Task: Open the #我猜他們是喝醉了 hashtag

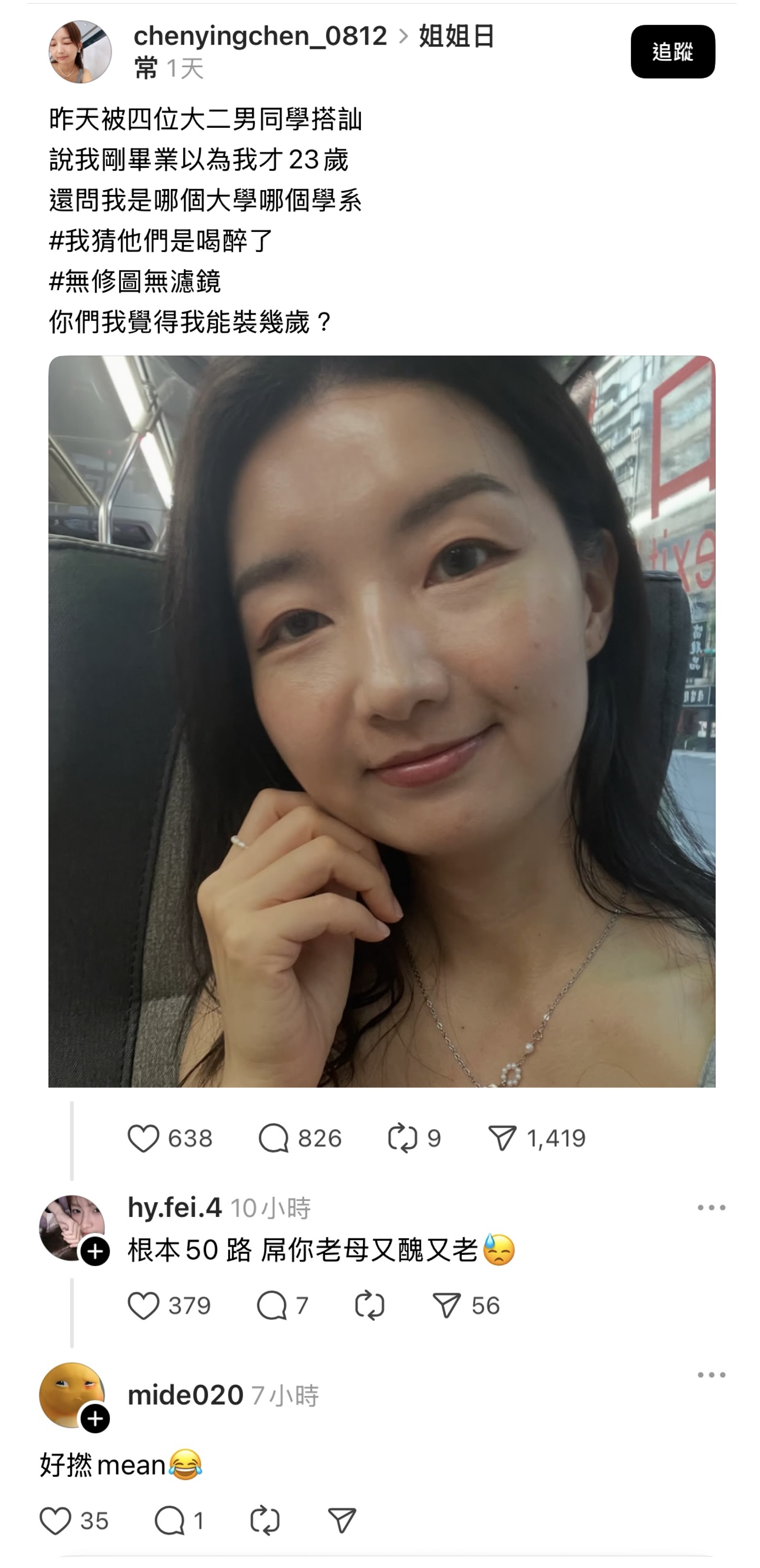Action: pos(161,241)
